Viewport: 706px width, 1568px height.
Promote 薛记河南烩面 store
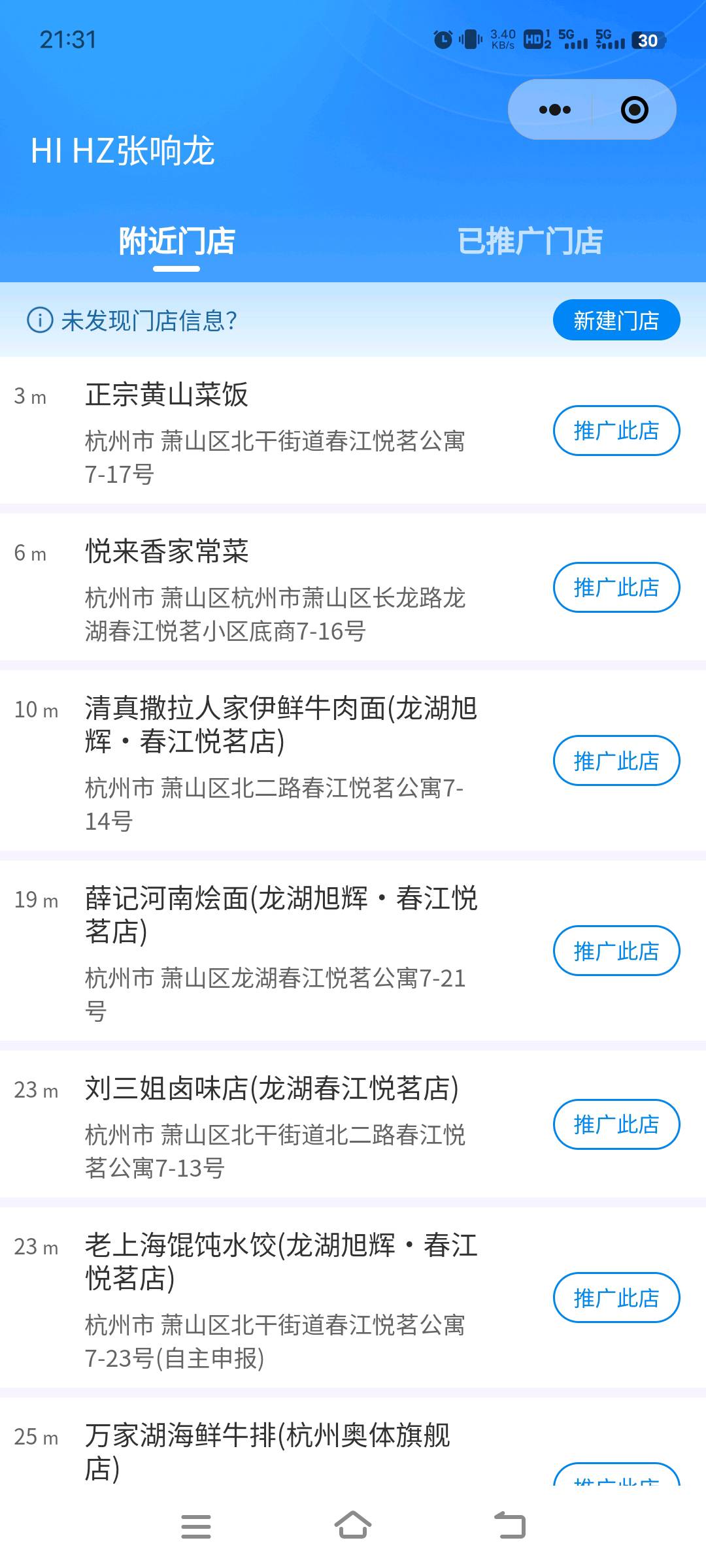(x=616, y=951)
